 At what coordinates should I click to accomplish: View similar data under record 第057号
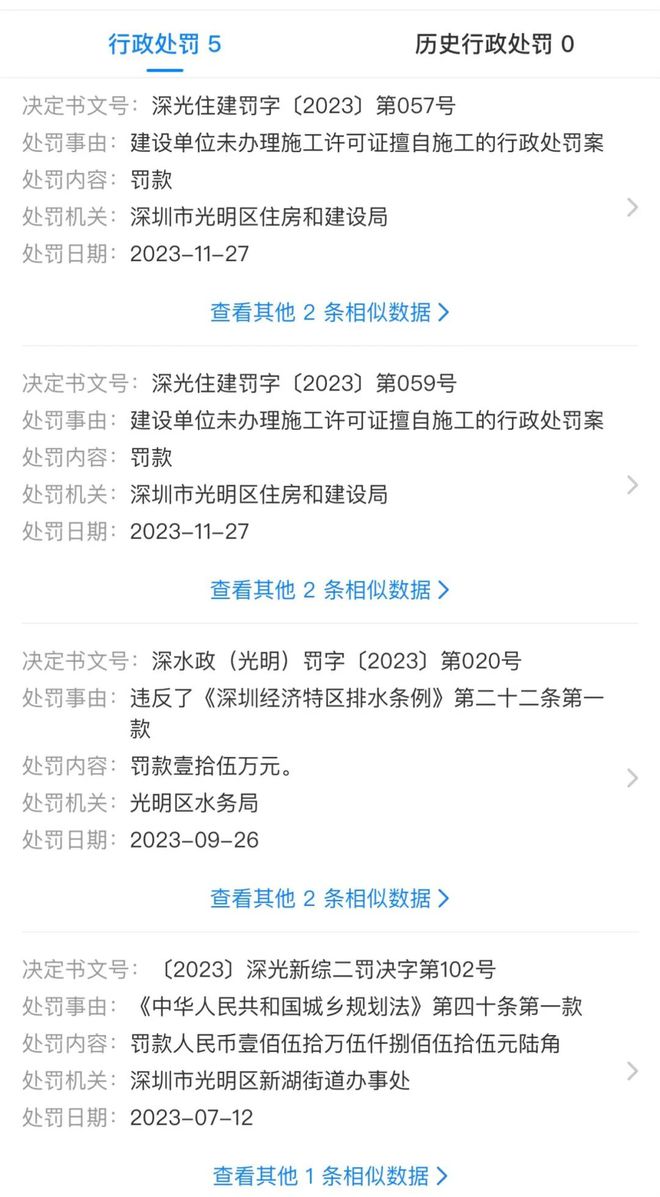click(330, 312)
